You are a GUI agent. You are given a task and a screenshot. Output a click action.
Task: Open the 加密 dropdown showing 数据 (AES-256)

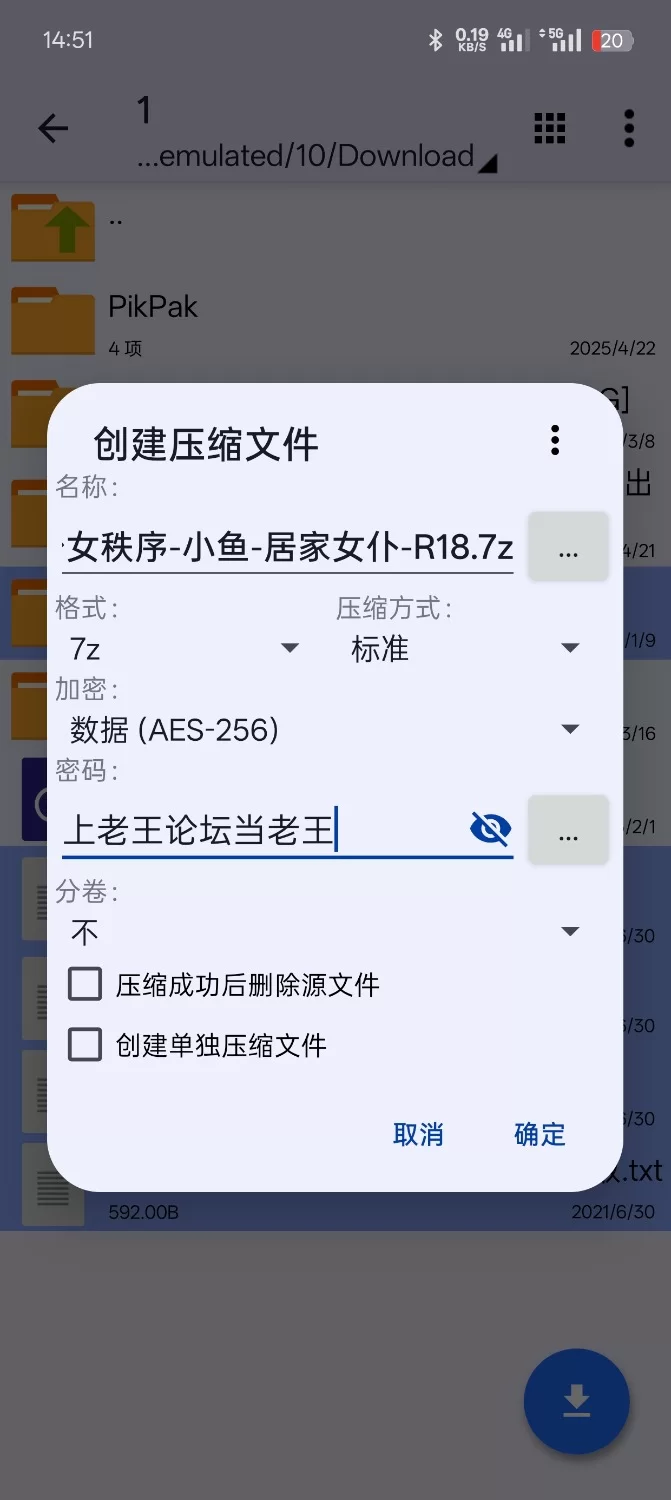tap(325, 729)
